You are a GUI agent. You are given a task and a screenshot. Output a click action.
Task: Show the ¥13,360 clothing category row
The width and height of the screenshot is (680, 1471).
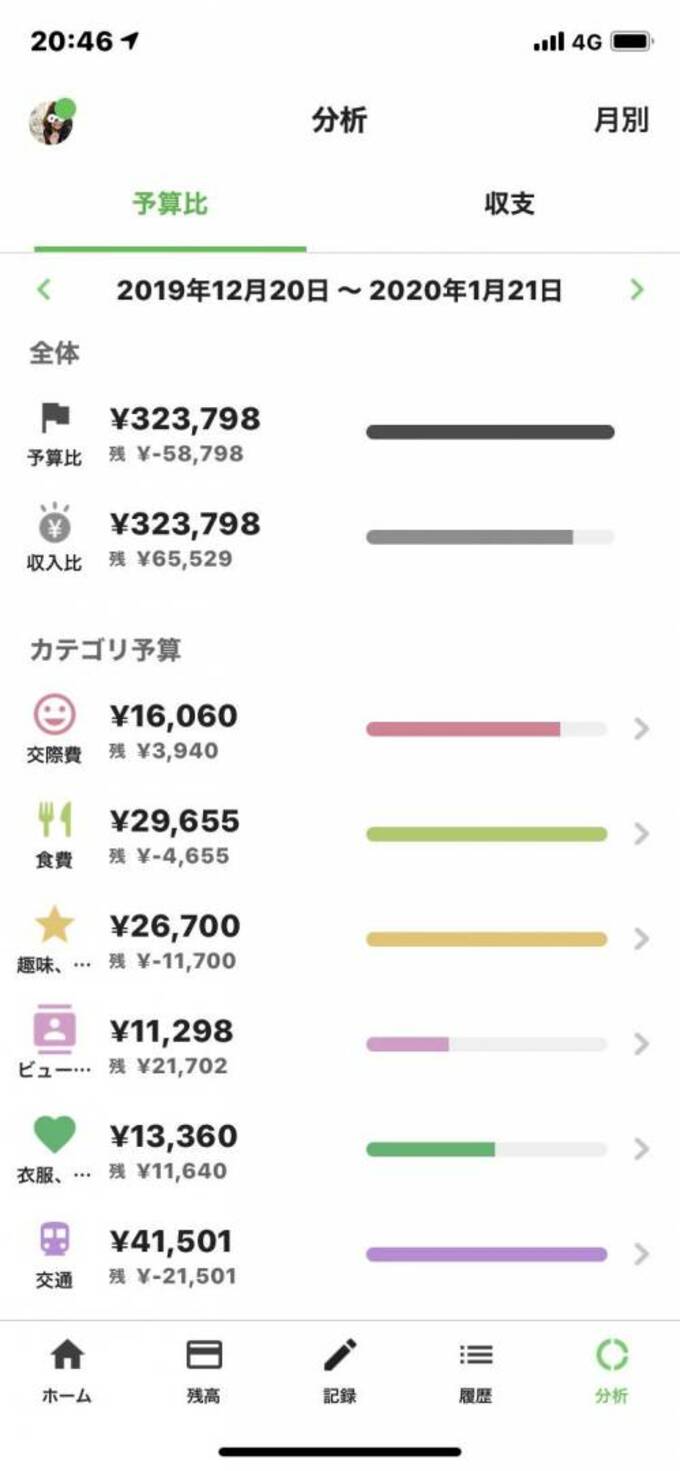tap(340, 1150)
